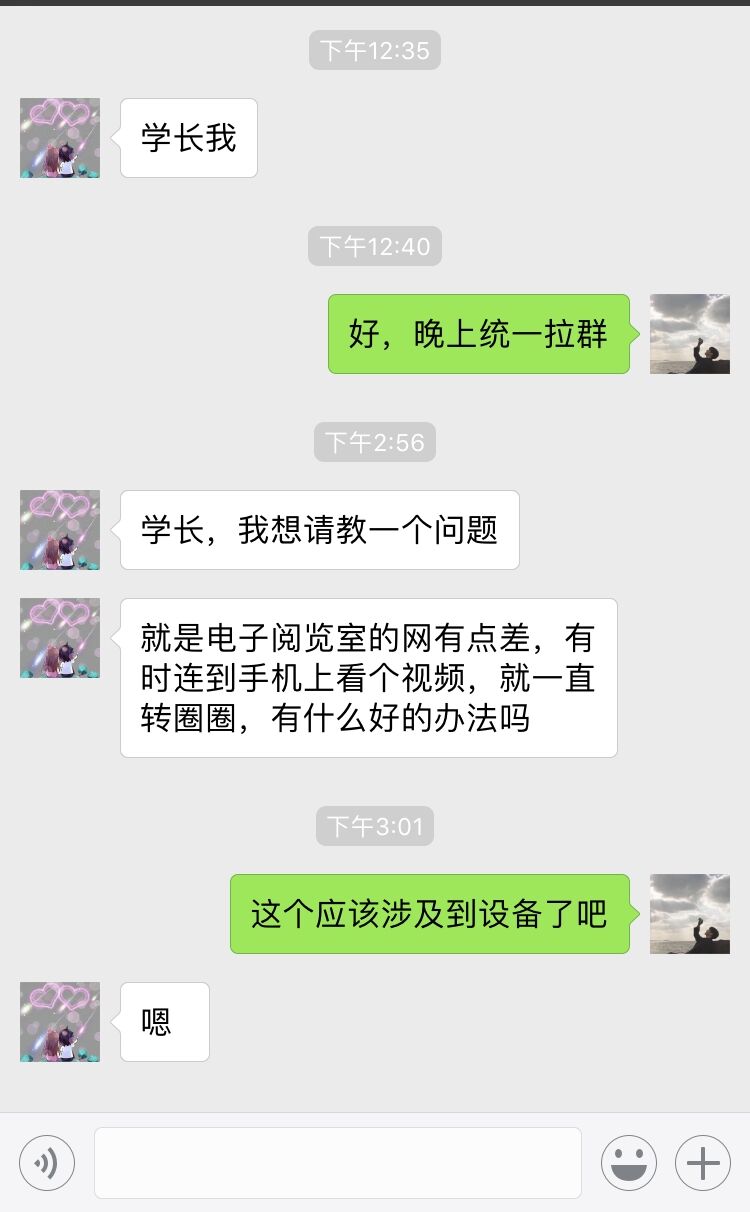Image resolution: width=750 pixels, height=1212 pixels.
Task: Open the plus attachment menu
Action: pos(703,1163)
